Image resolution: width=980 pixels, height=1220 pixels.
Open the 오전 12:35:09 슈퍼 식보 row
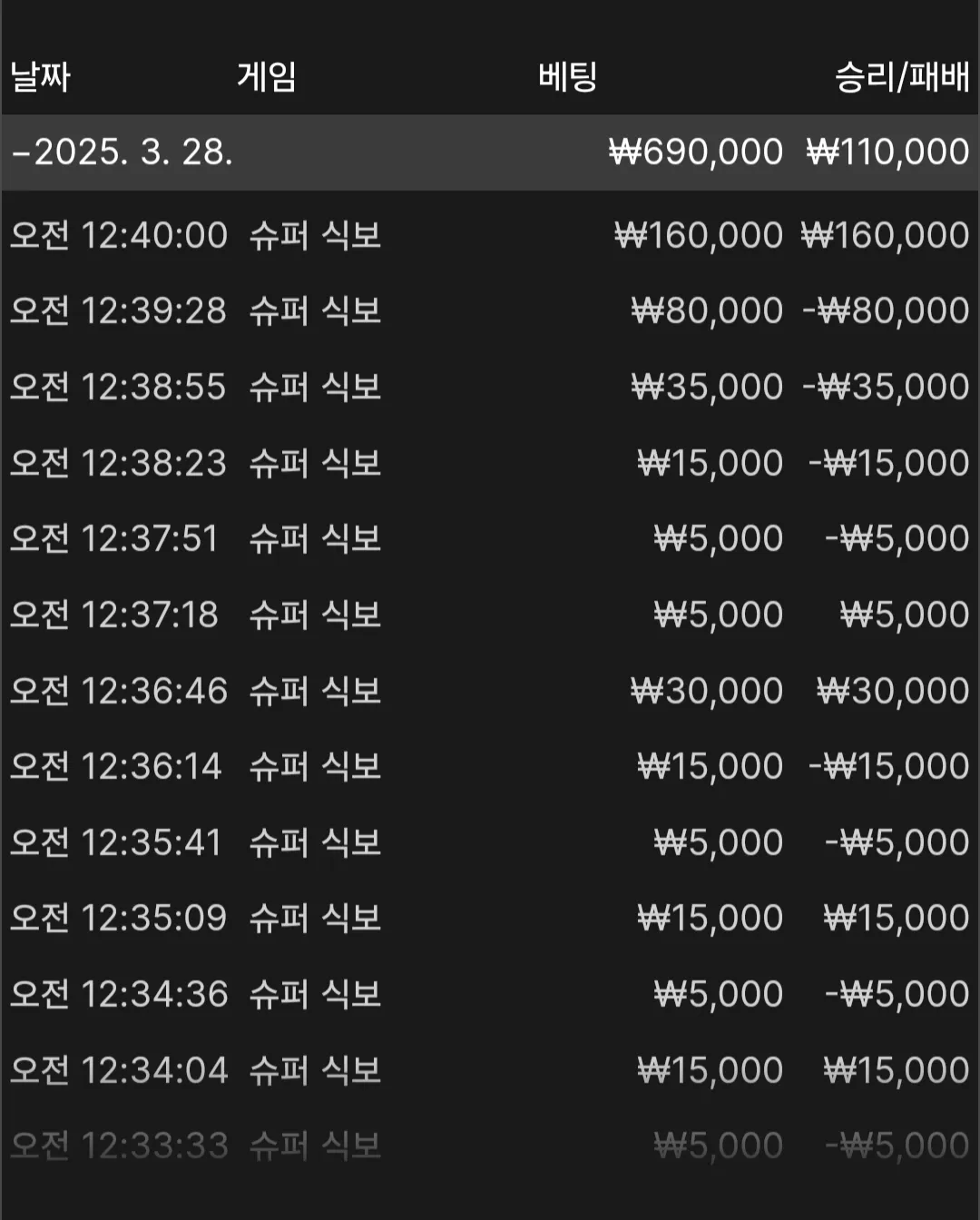pos(490,918)
